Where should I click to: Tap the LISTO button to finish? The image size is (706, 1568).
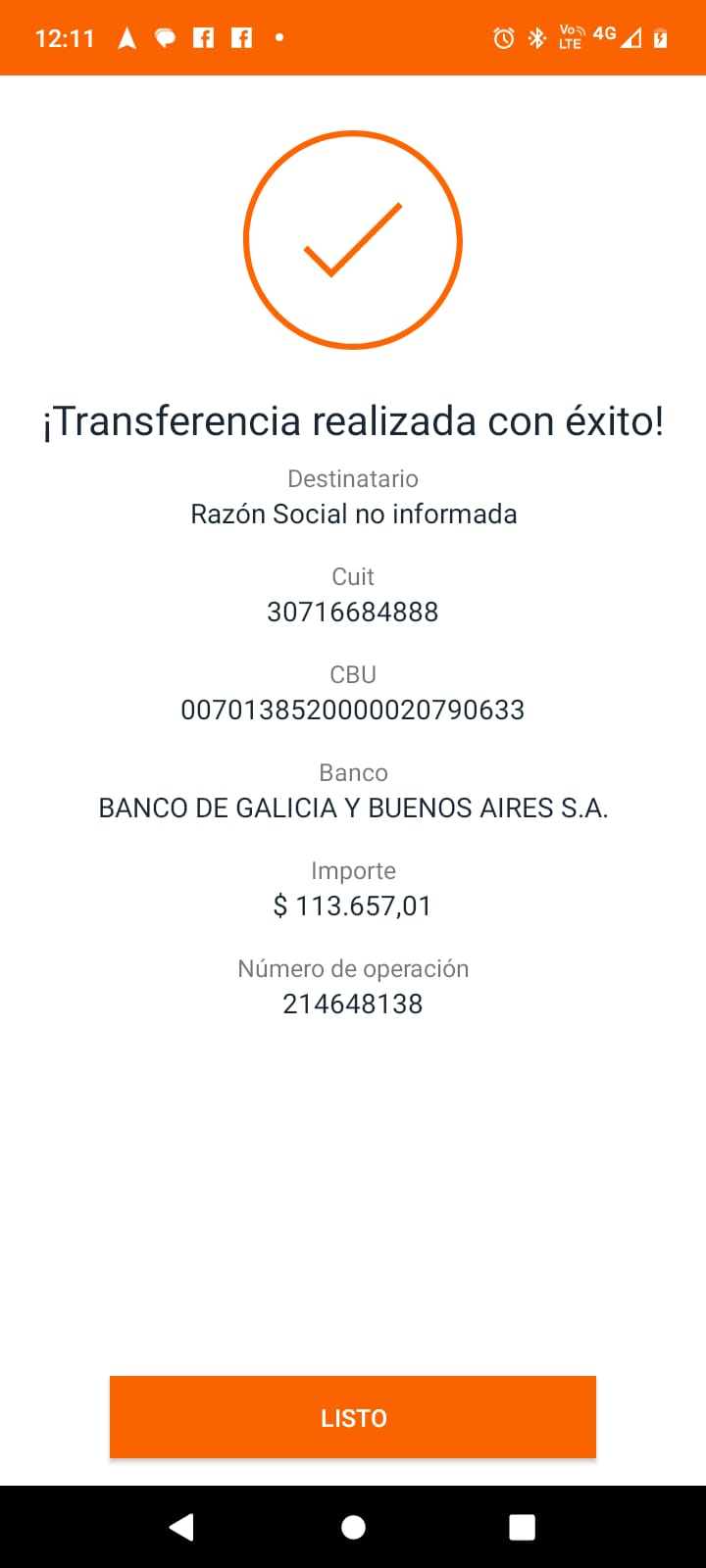[x=353, y=1417]
